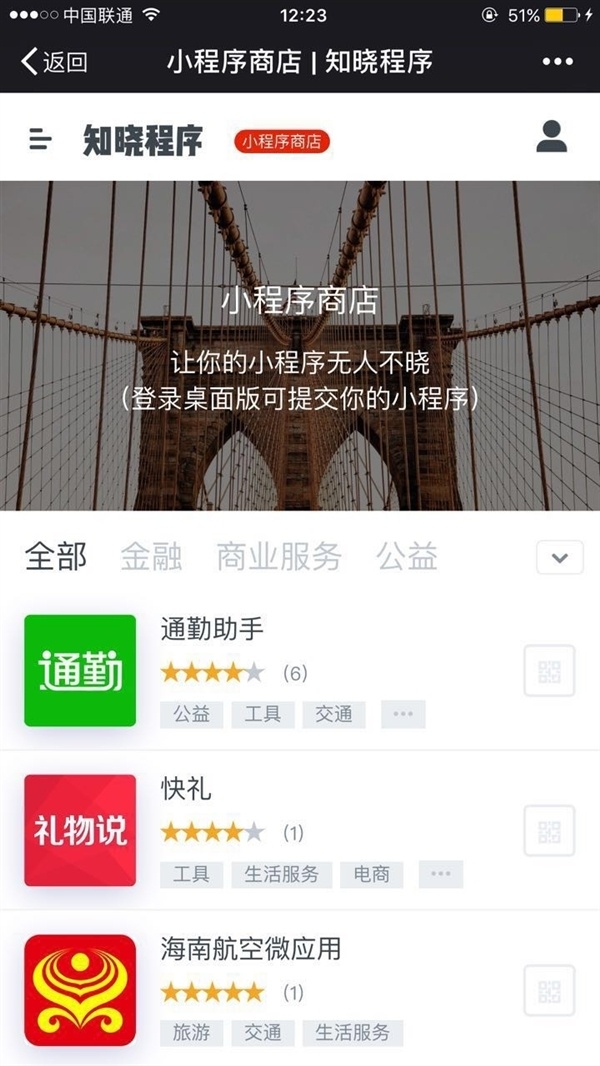This screenshot has height=1066, width=600.
Task: Show more tags for 快礼
Action: pos(441,874)
